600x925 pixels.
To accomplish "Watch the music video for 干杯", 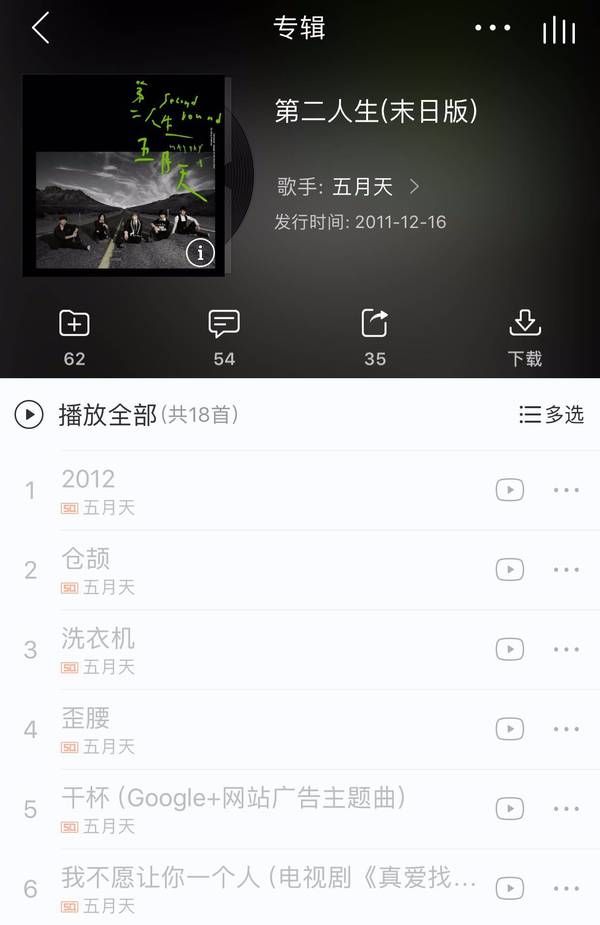I will coord(510,809).
